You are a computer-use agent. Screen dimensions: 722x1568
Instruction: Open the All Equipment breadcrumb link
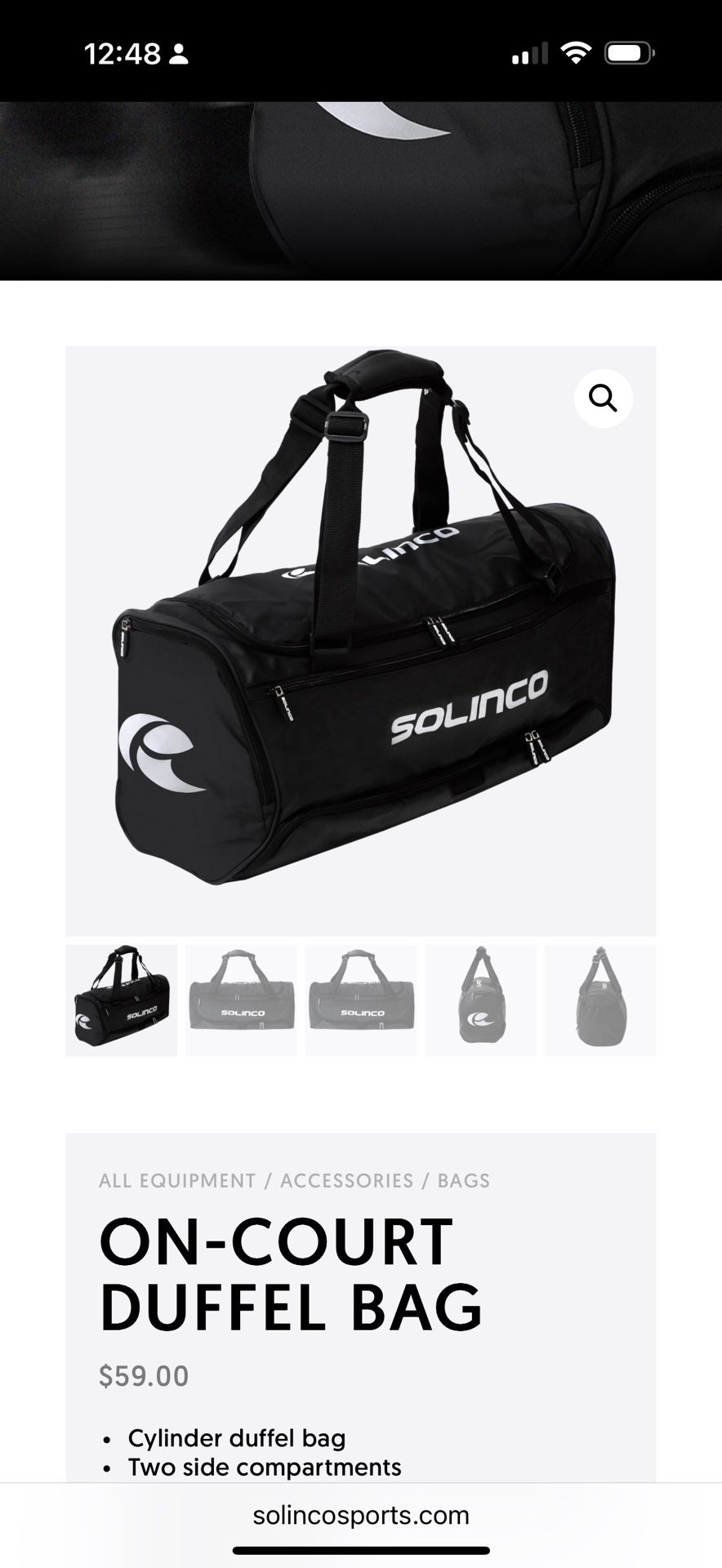(177, 1181)
